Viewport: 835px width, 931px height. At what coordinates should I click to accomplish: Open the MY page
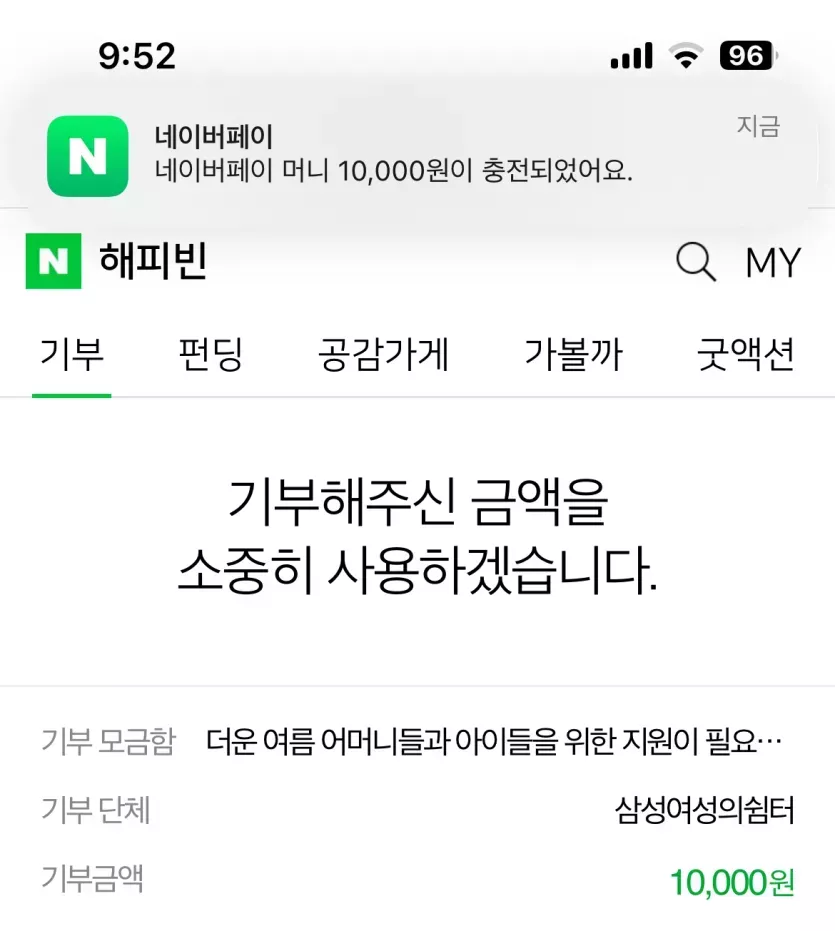[773, 263]
